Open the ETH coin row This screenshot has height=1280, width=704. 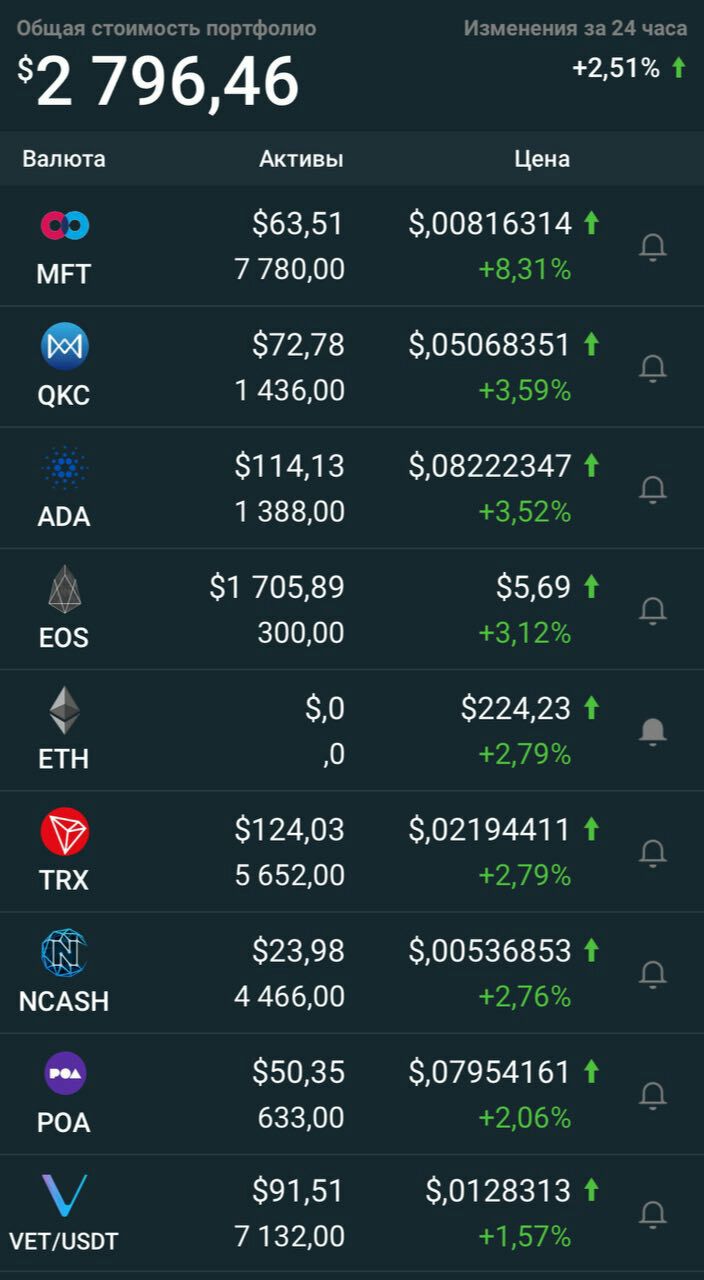[x=352, y=730]
